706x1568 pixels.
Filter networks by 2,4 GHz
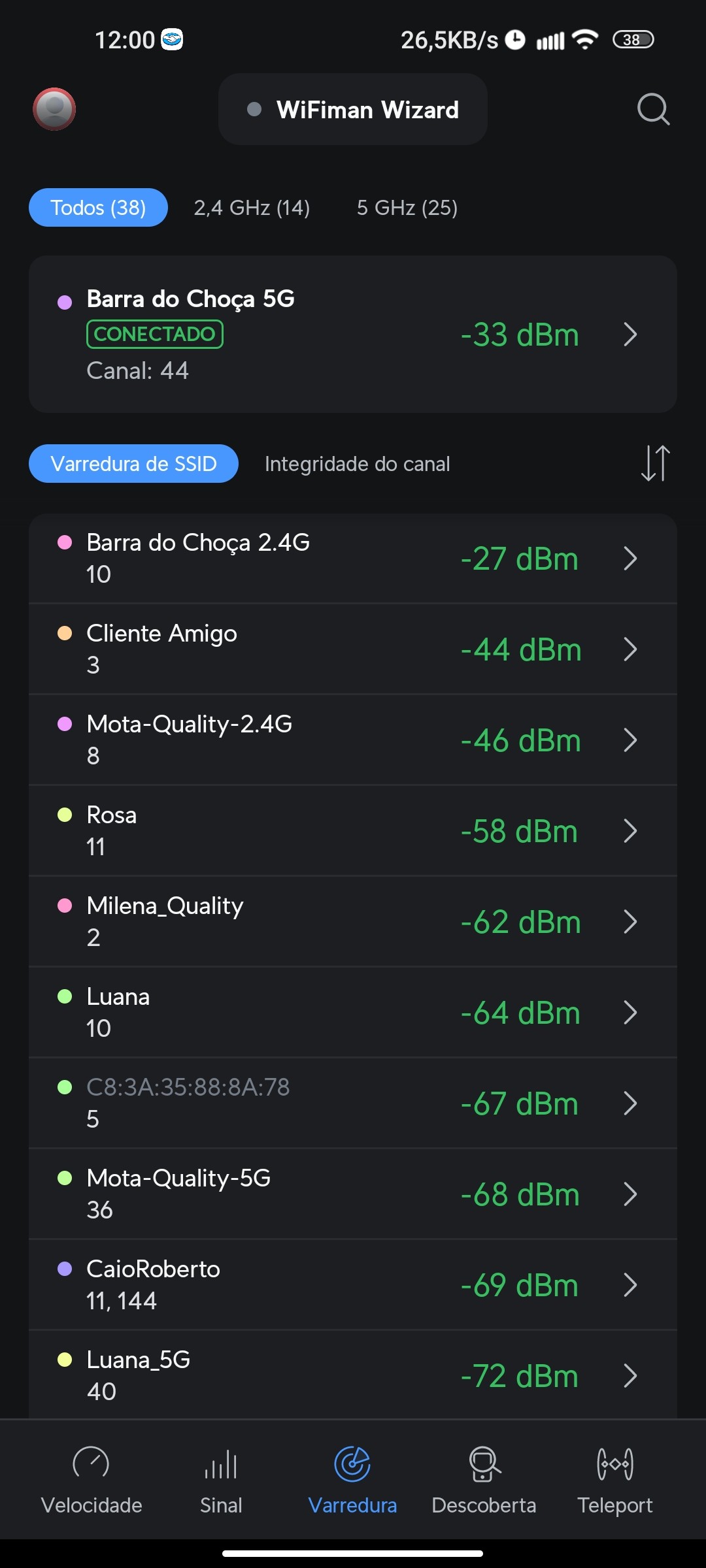pyautogui.click(x=252, y=208)
